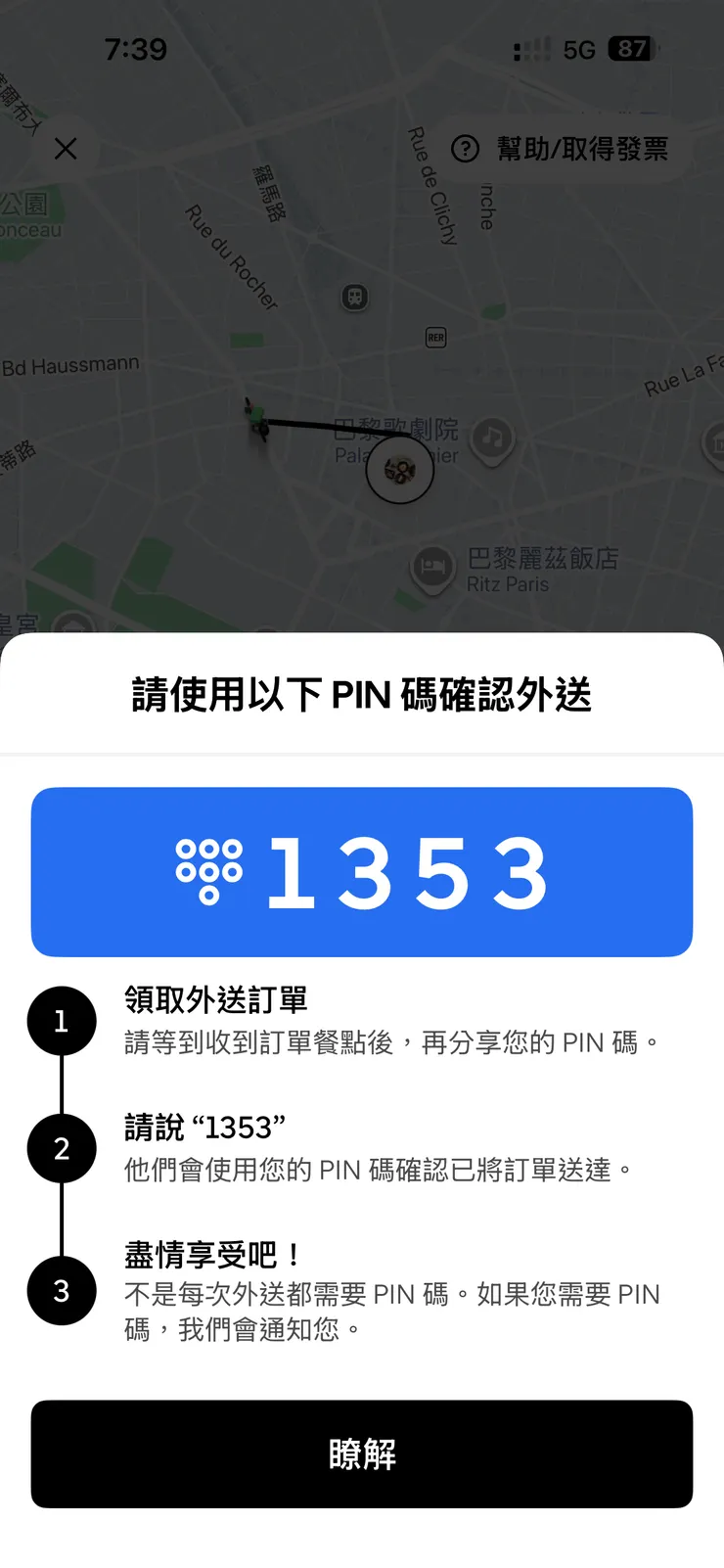The width and height of the screenshot is (724, 1568).
Task: Tap the metro station icon on the map
Action: 354,298
